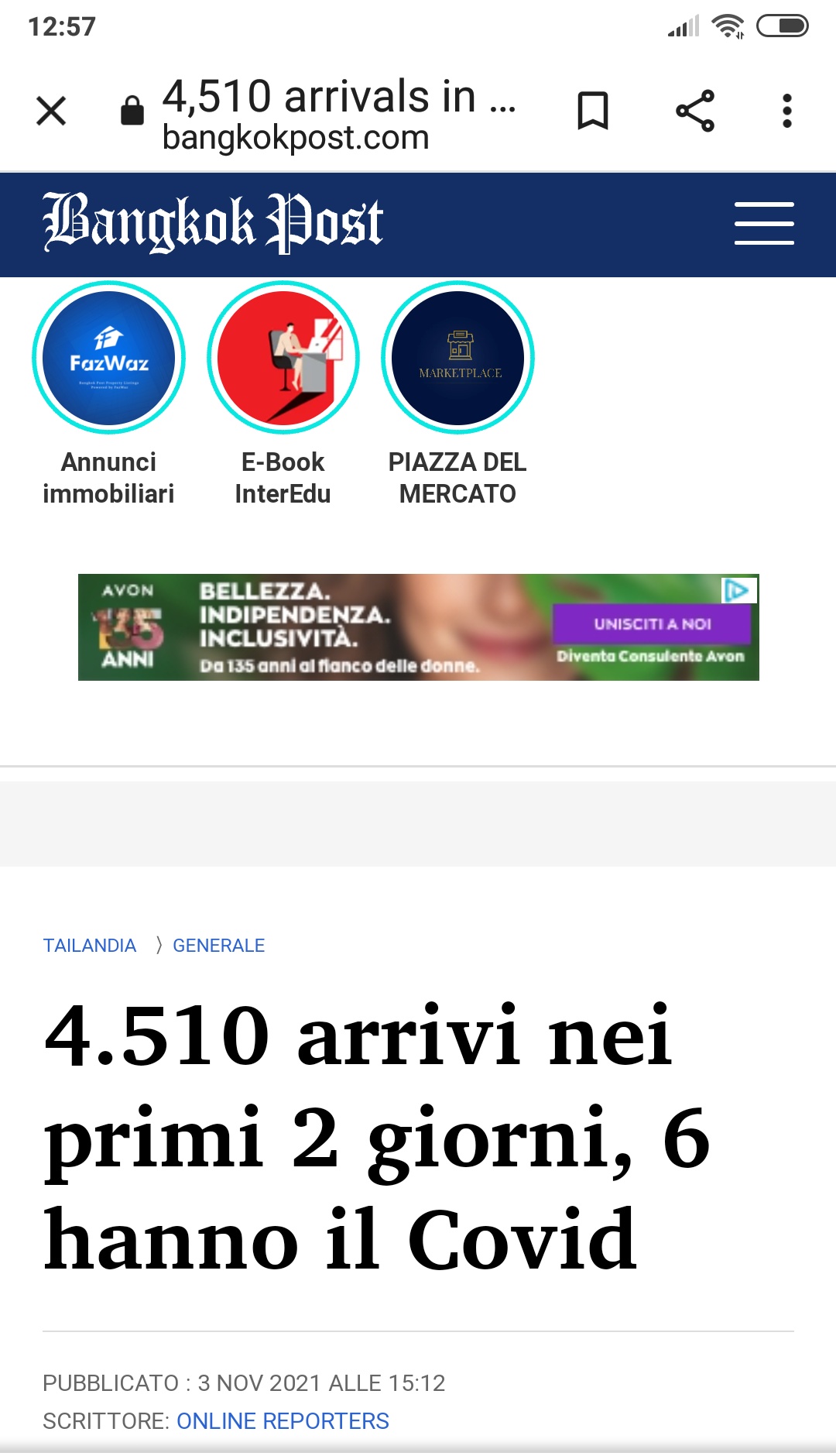
Task: Open Piazza del Mercato marketplace
Action: tap(457, 358)
